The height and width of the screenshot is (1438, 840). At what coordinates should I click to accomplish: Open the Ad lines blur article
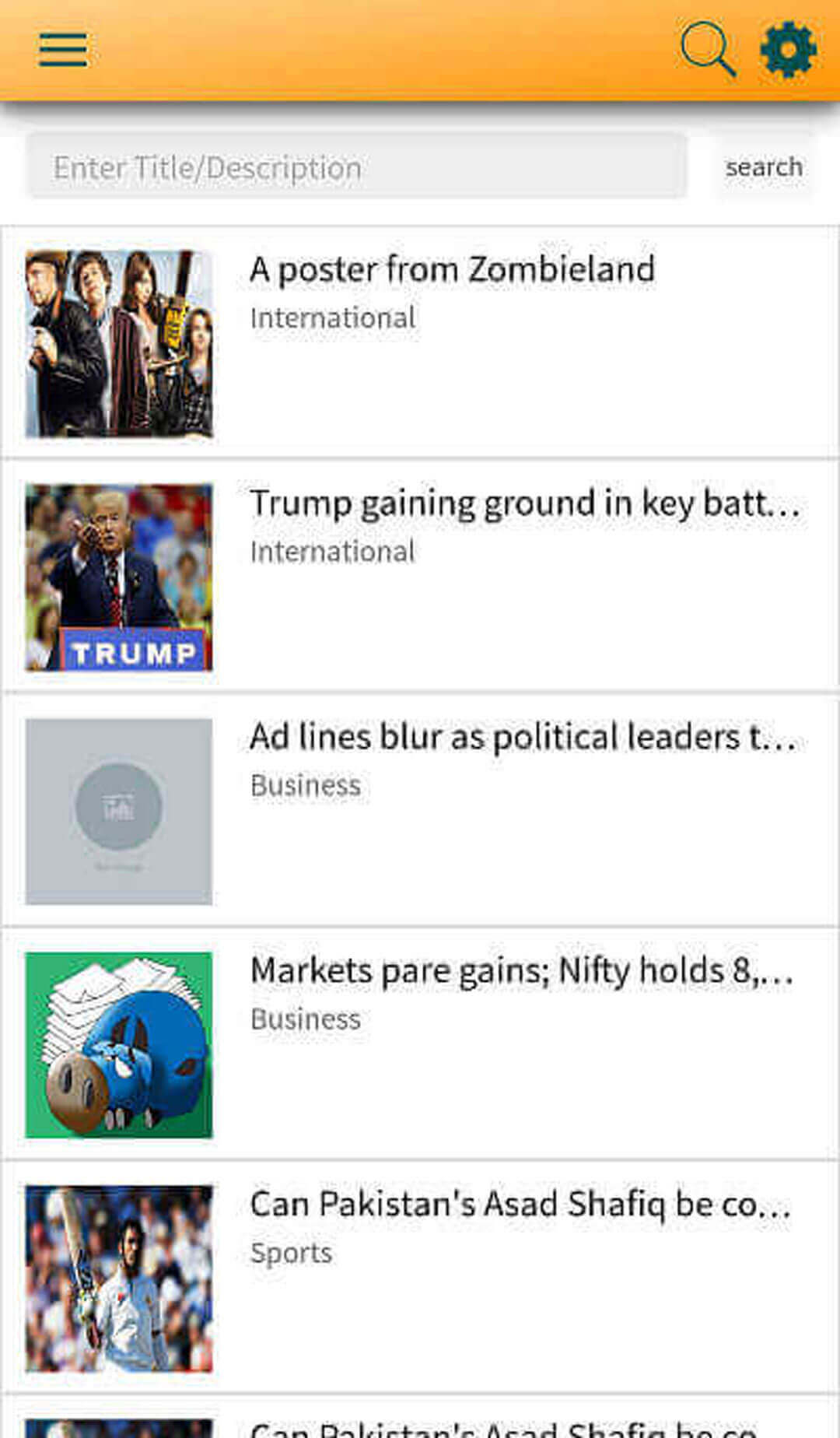(522, 737)
